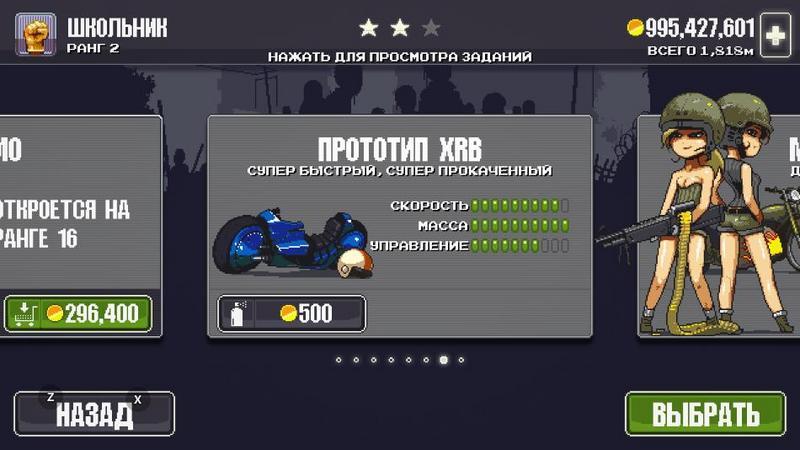Image resolution: width=800 pixels, height=450 pixels.
Task: Open the bike card with the soldier girls
Action: [720, 225]
